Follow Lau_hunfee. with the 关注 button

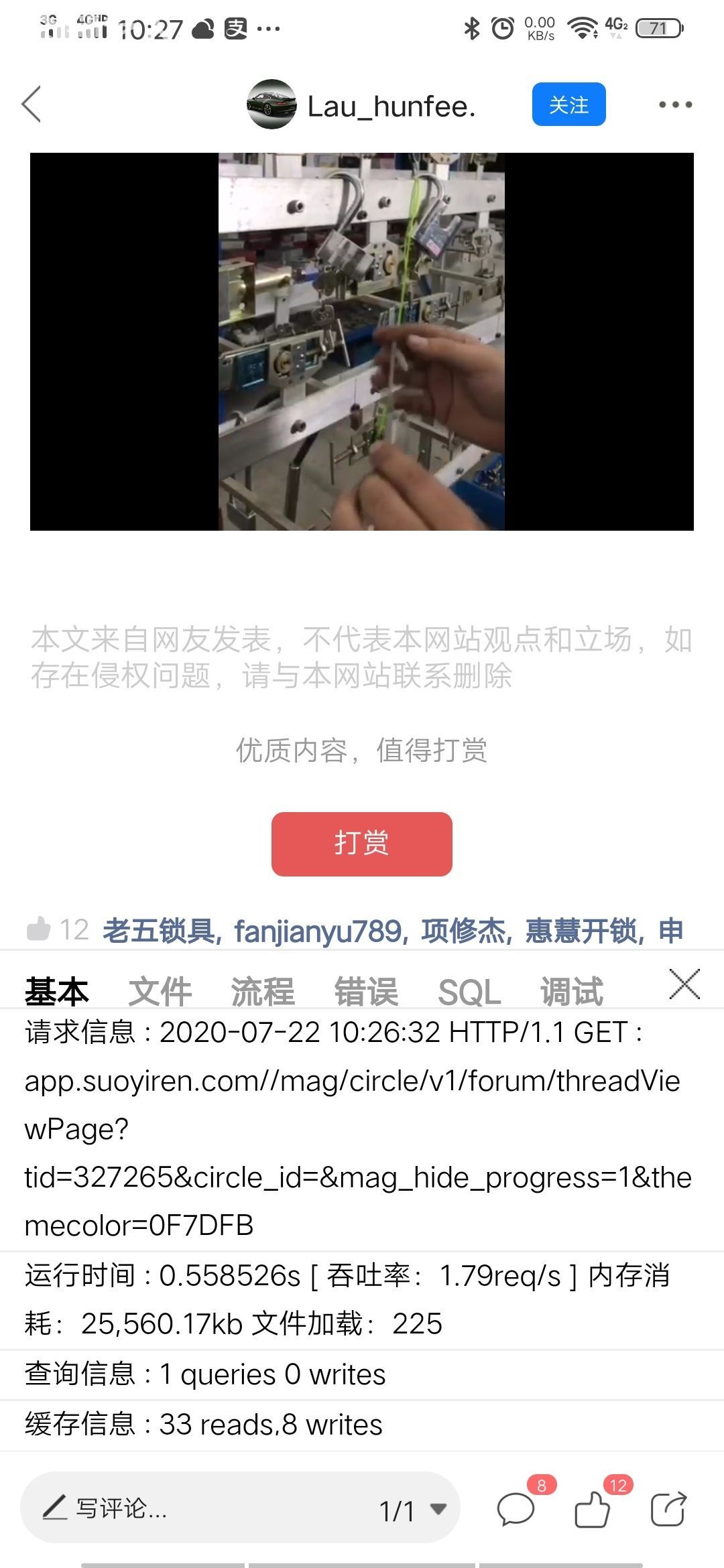568,105
